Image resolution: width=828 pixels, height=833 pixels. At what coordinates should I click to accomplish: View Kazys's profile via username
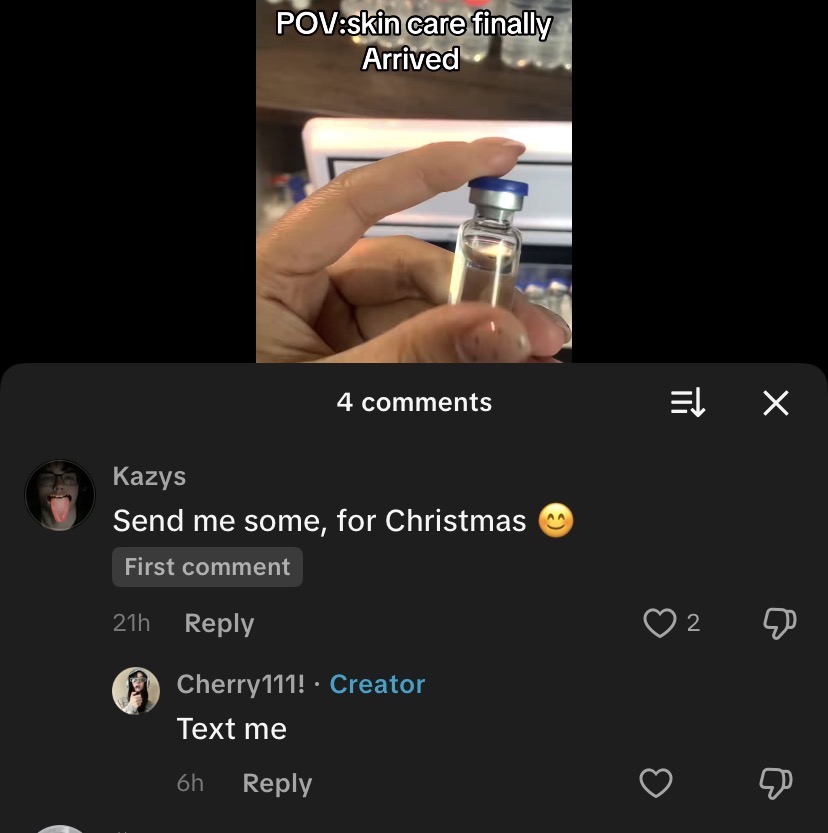149,476
